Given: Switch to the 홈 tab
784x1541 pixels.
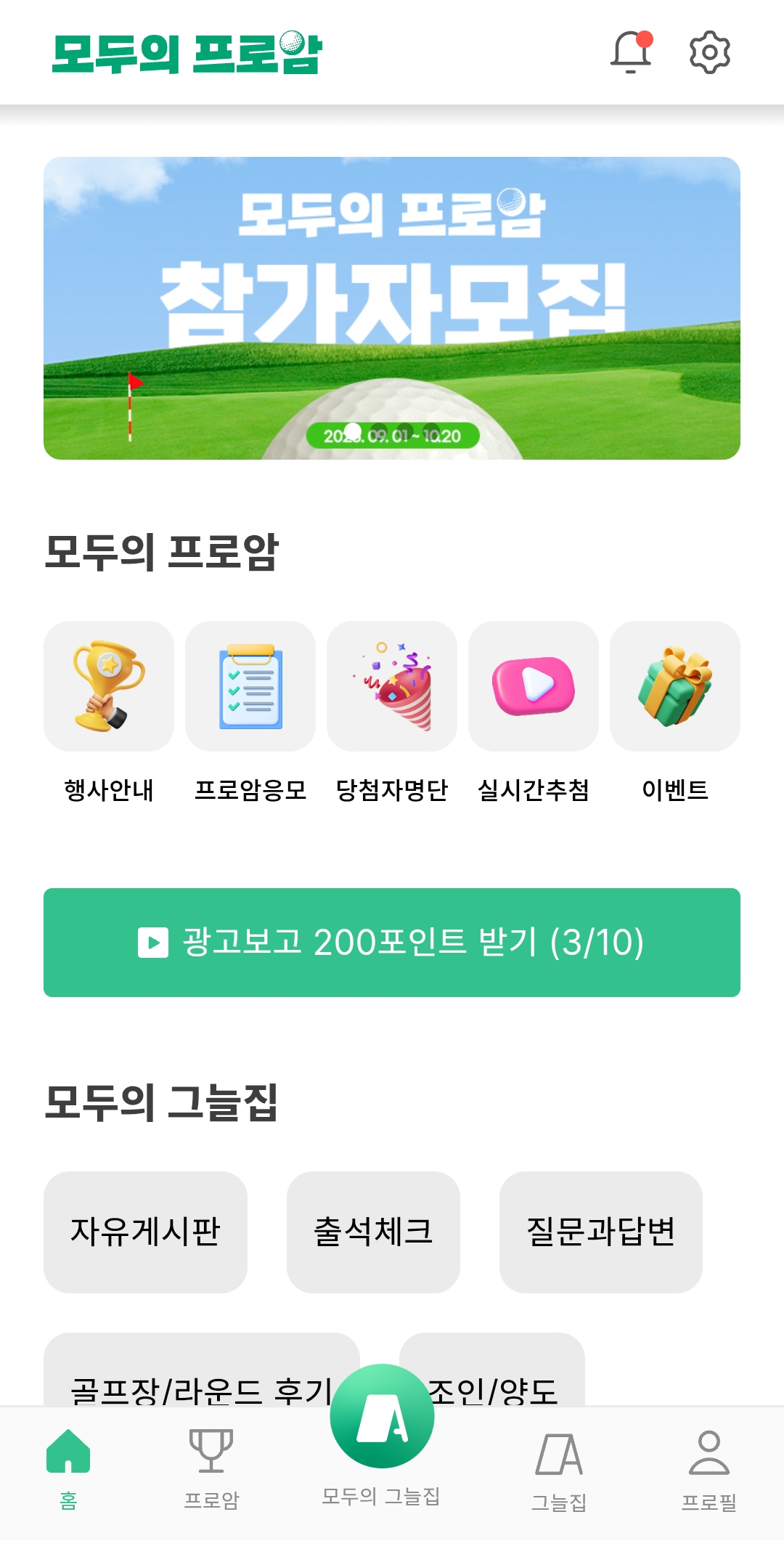Looking at the screenshot, I should 68,1467.
